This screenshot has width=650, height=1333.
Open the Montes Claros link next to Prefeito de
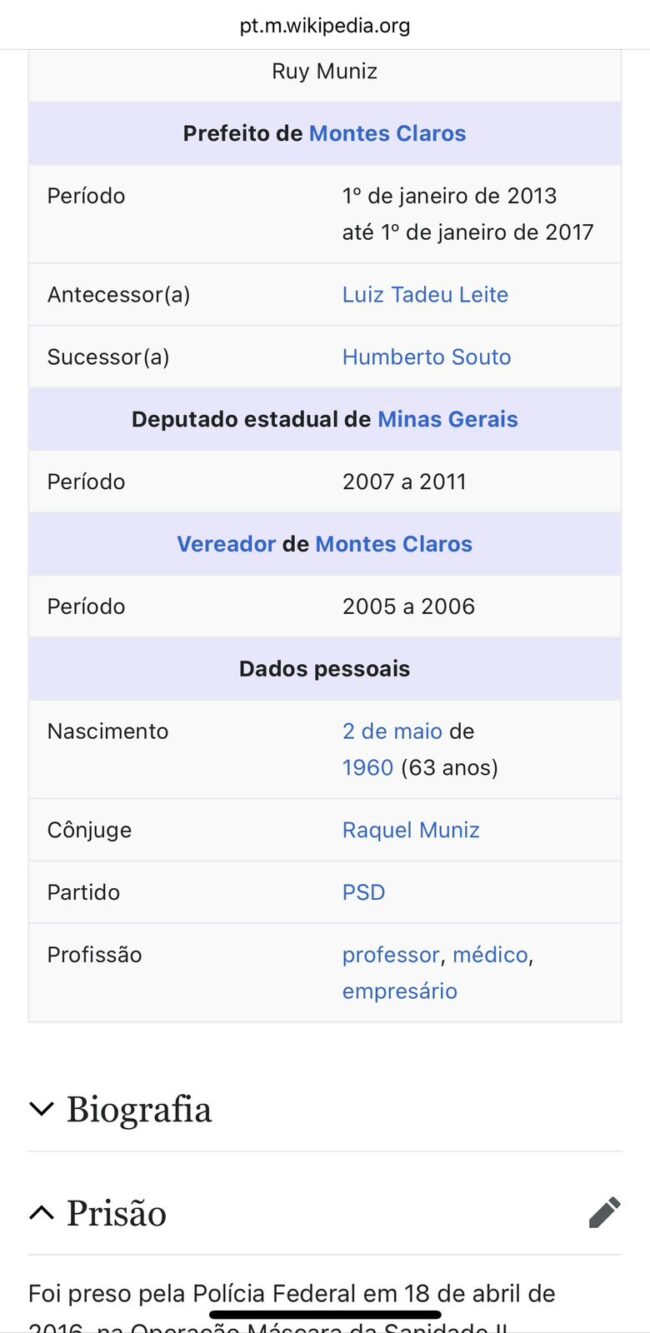point(387,133)
